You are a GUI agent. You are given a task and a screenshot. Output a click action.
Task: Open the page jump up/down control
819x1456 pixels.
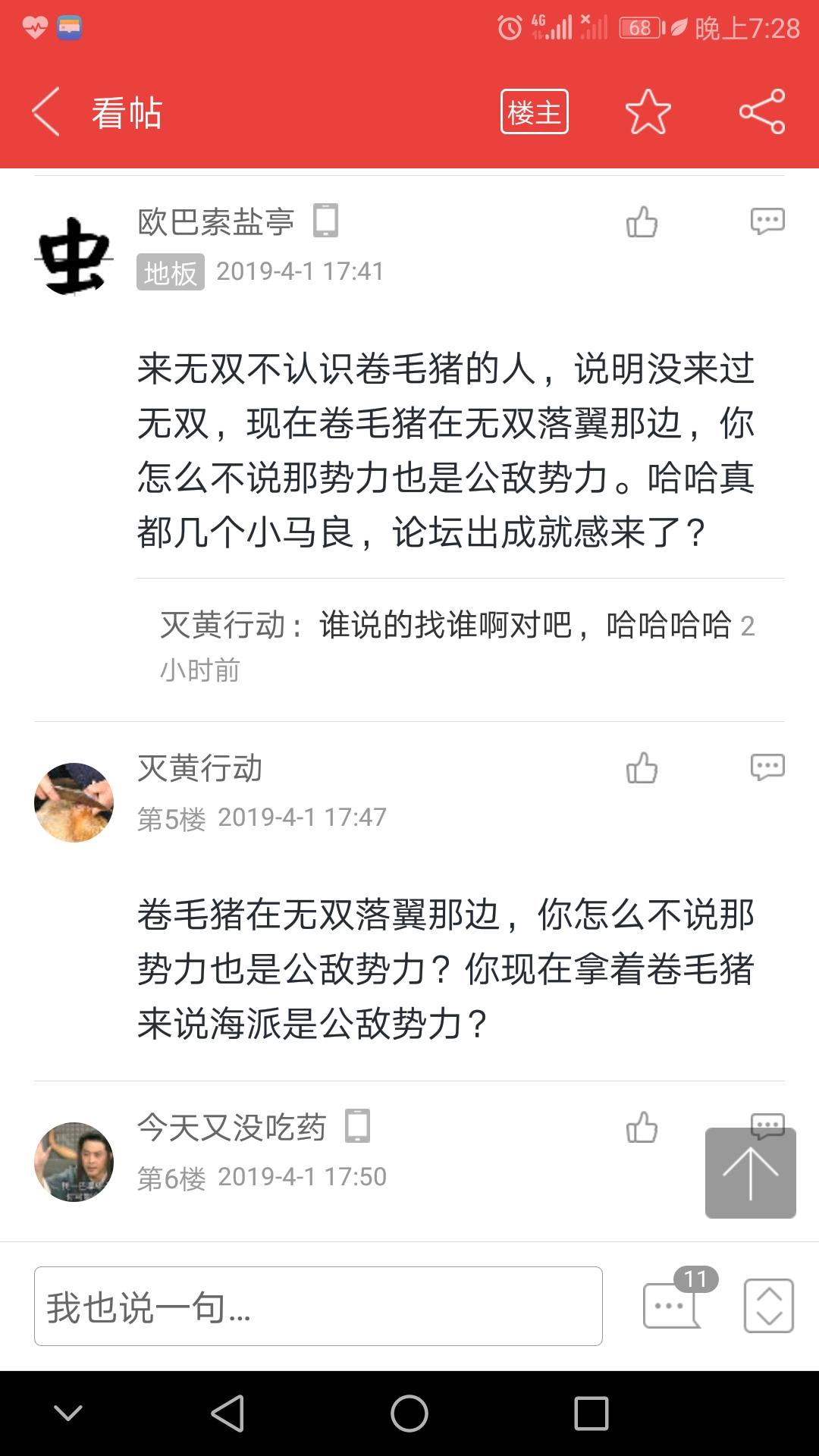pyautogui.click(x=768, y=1306)
